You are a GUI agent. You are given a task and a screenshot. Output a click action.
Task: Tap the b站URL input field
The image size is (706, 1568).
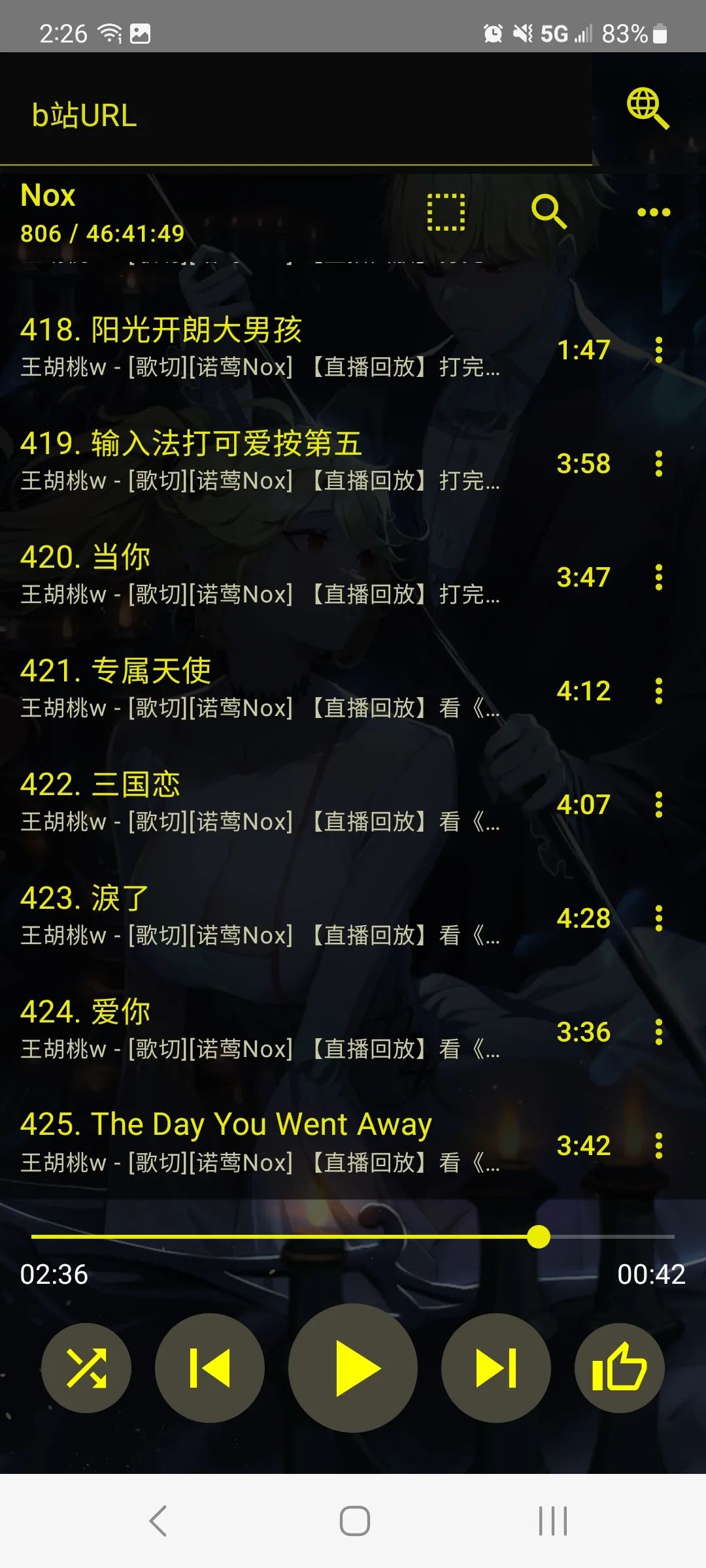pyautogui.click(x=294, y=115)
